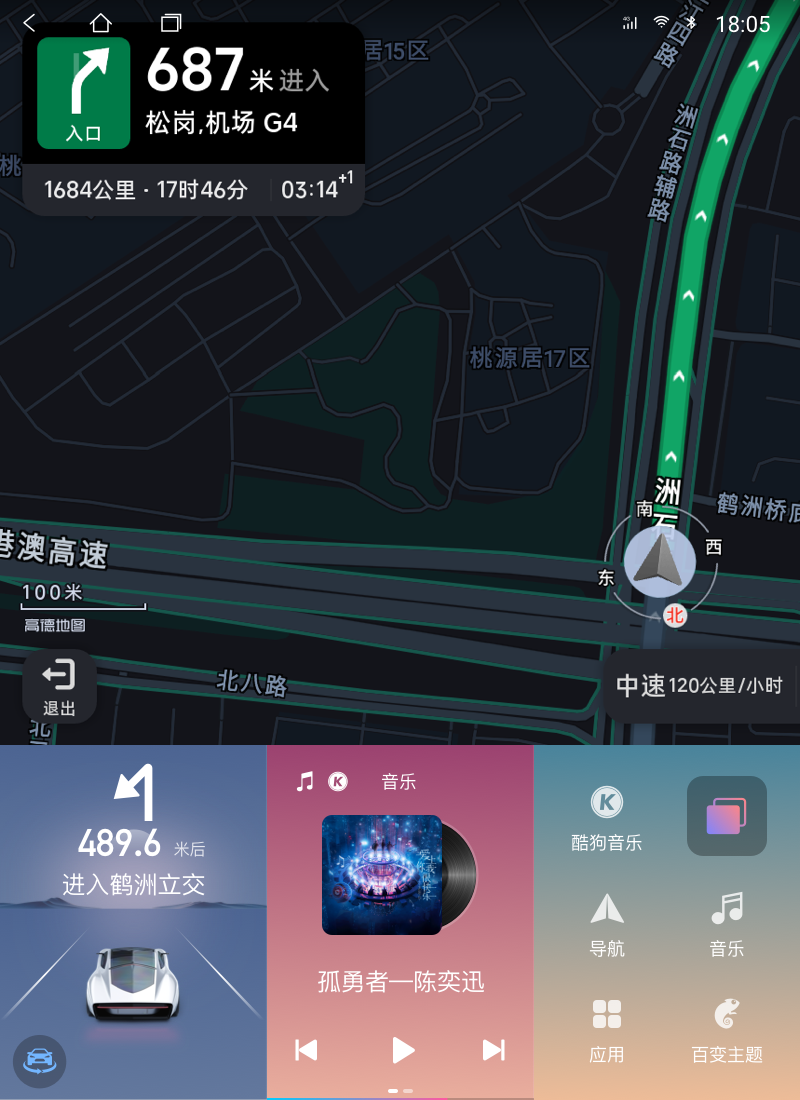Open 音乐 shortcut

tap(726, 924)
